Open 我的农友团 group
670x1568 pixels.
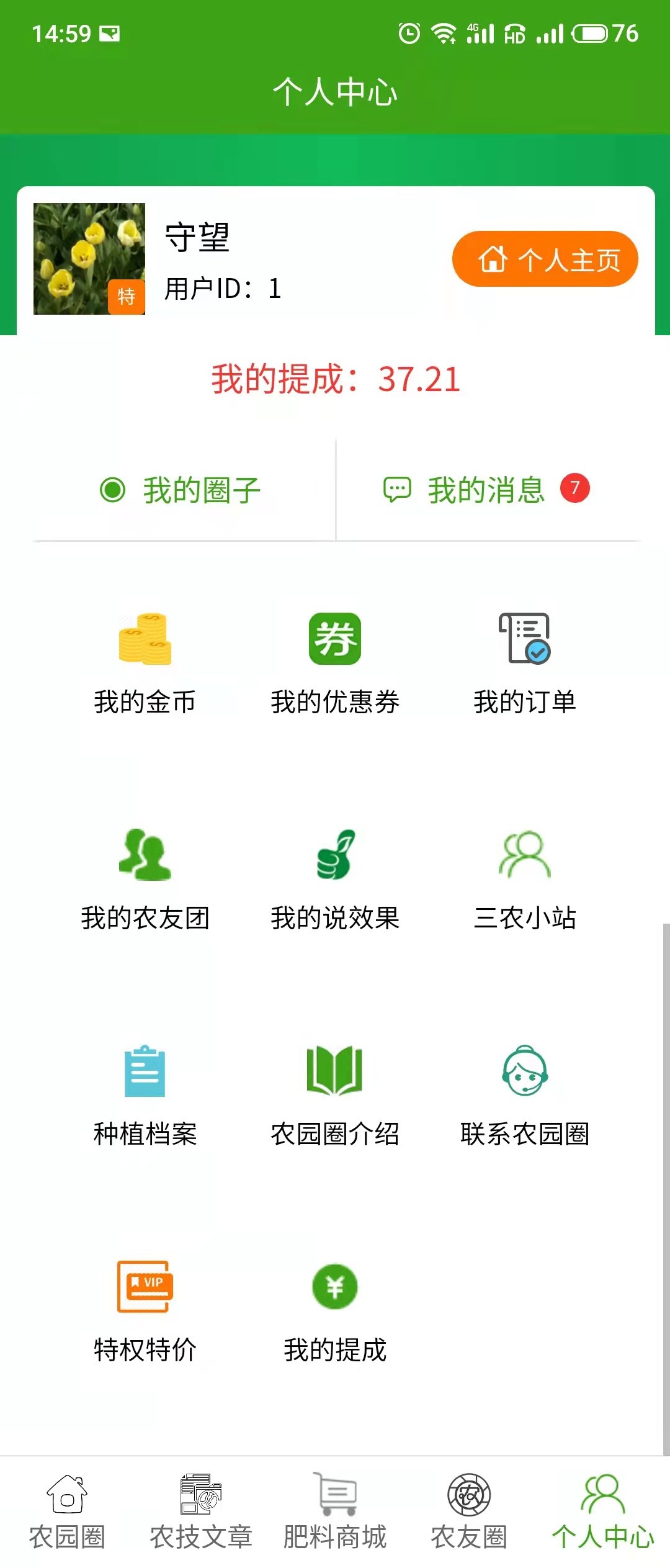click(145, 878)
